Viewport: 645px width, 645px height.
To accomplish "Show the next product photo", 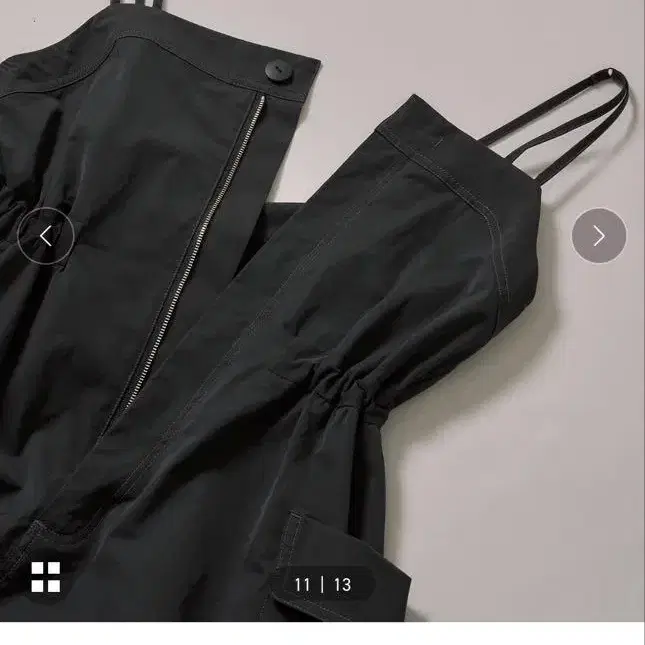I will pos(598,236).
